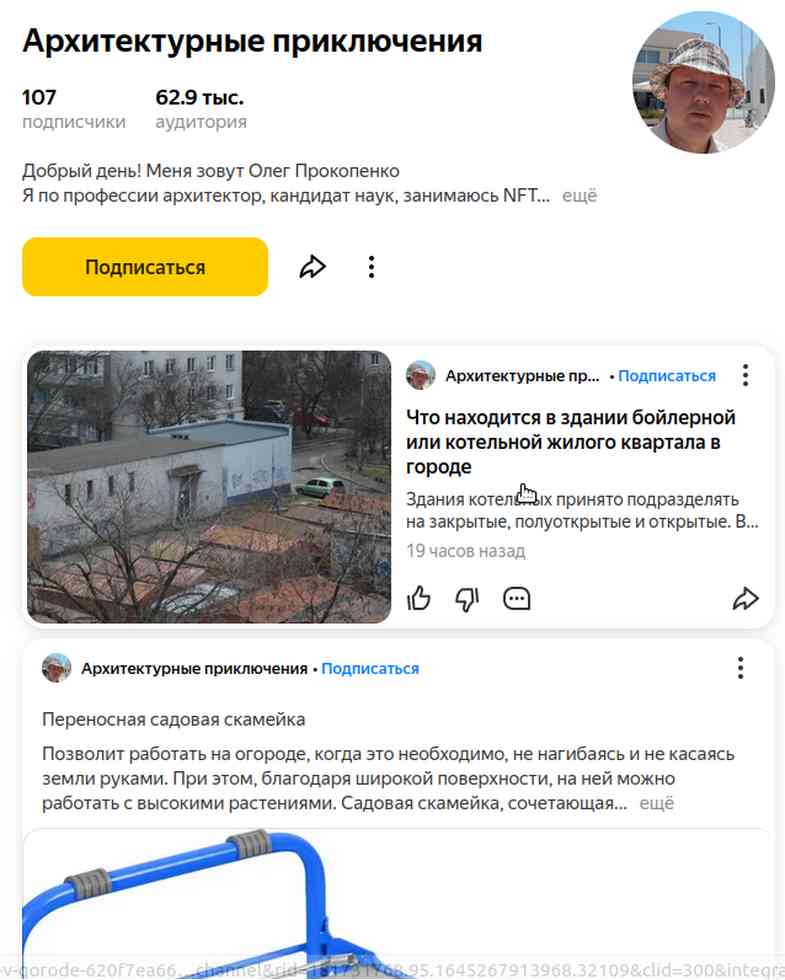The image size is (785, 980).
Task: Subscribe via link in garden bench post
Action: tap(370, 668)
